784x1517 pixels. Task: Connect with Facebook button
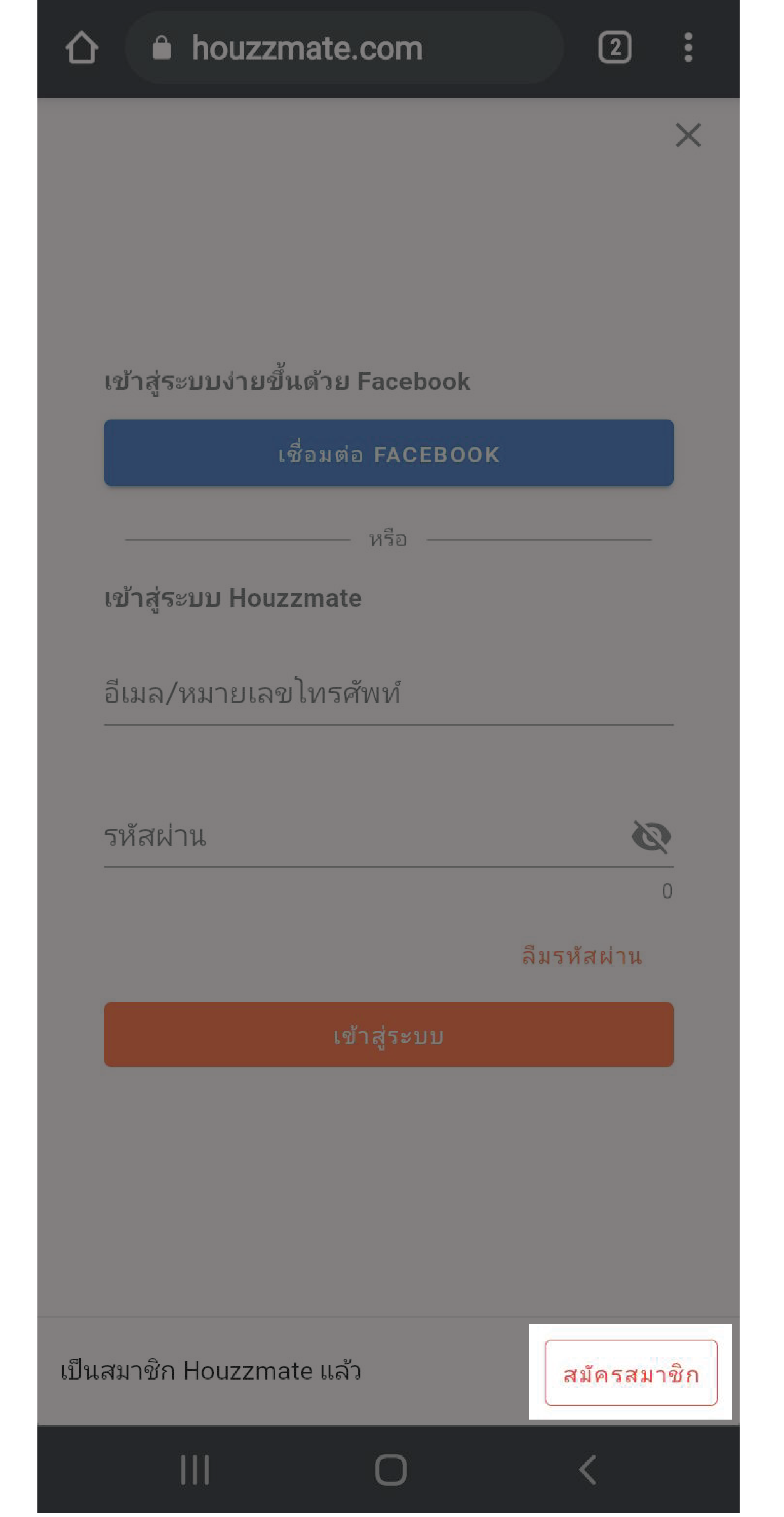click(389, 453)
